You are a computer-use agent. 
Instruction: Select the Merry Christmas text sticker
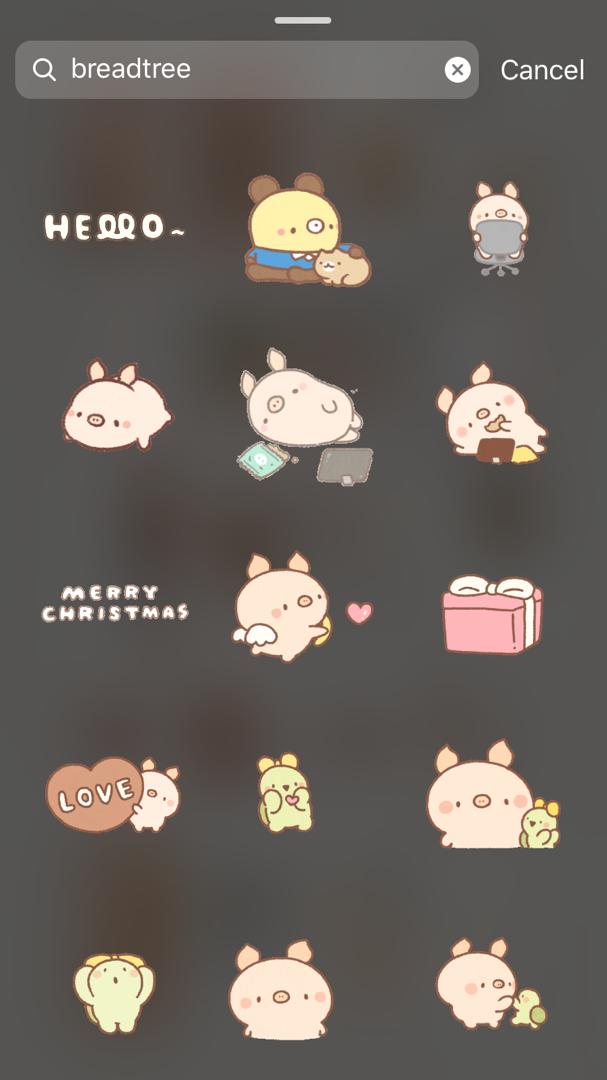[x=115, y=605]
